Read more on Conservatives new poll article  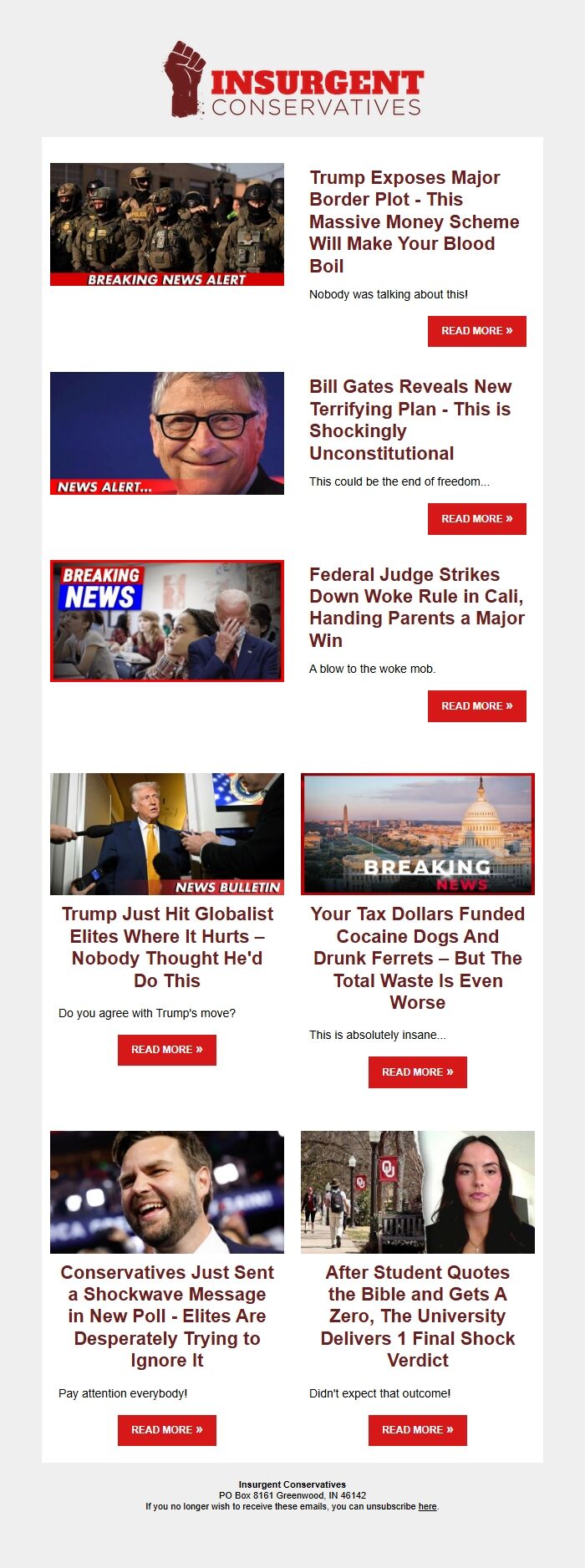point(166,1430)
